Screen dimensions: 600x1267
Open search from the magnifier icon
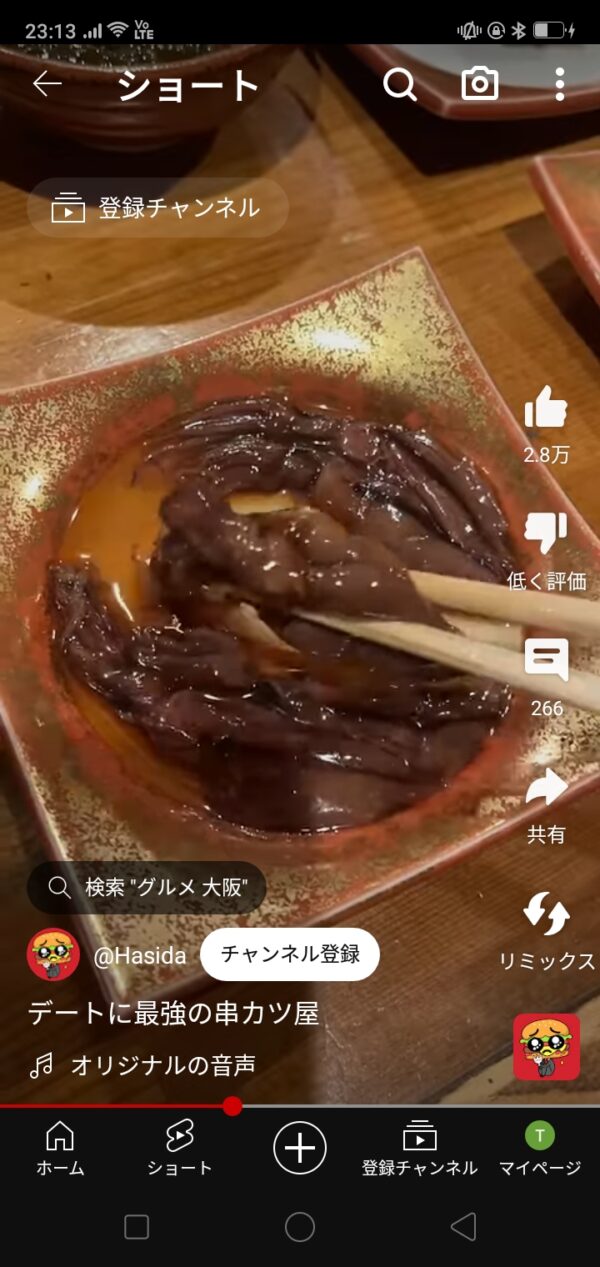(400, 85)
